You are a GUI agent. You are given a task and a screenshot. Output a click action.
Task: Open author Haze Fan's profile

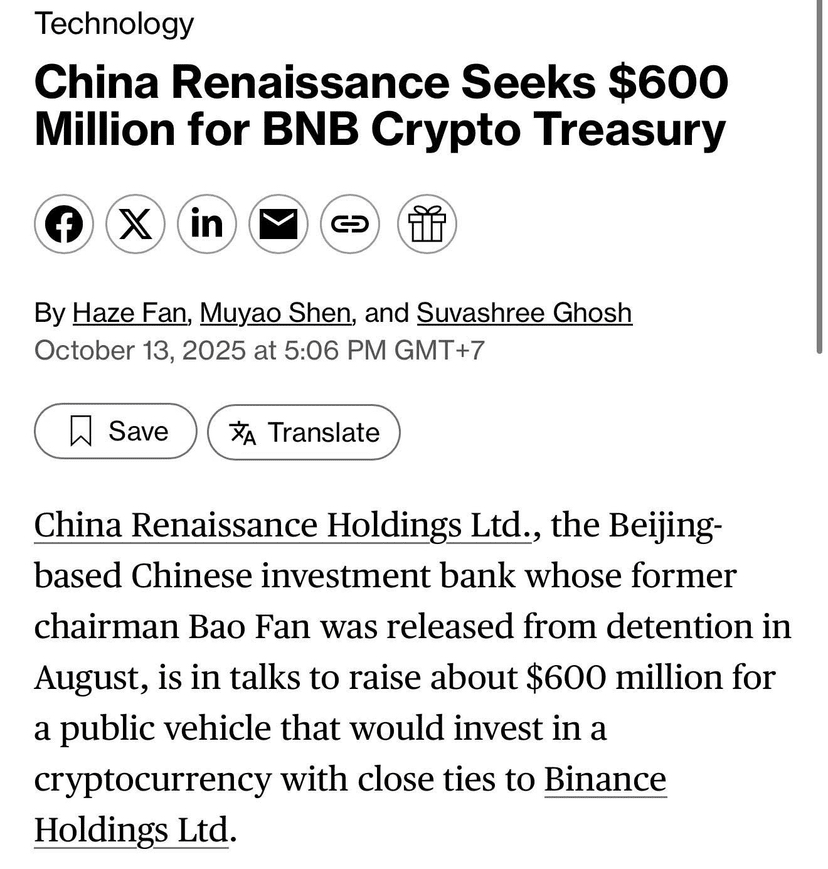click(129, 313)
